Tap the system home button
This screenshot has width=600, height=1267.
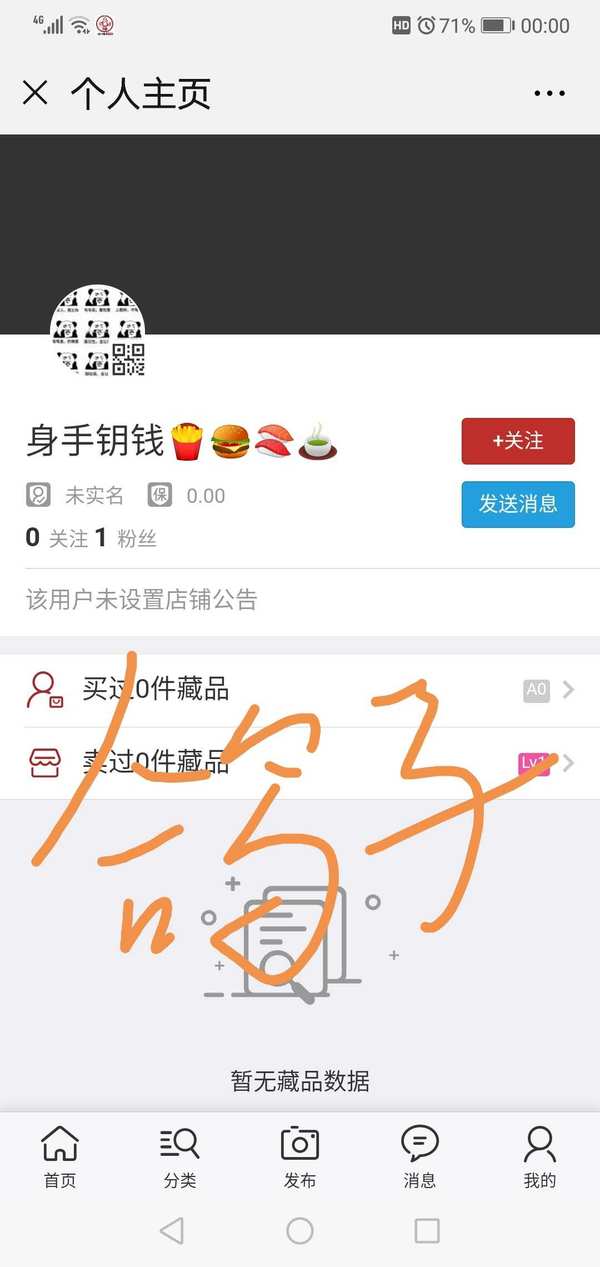click(300, 1231)
